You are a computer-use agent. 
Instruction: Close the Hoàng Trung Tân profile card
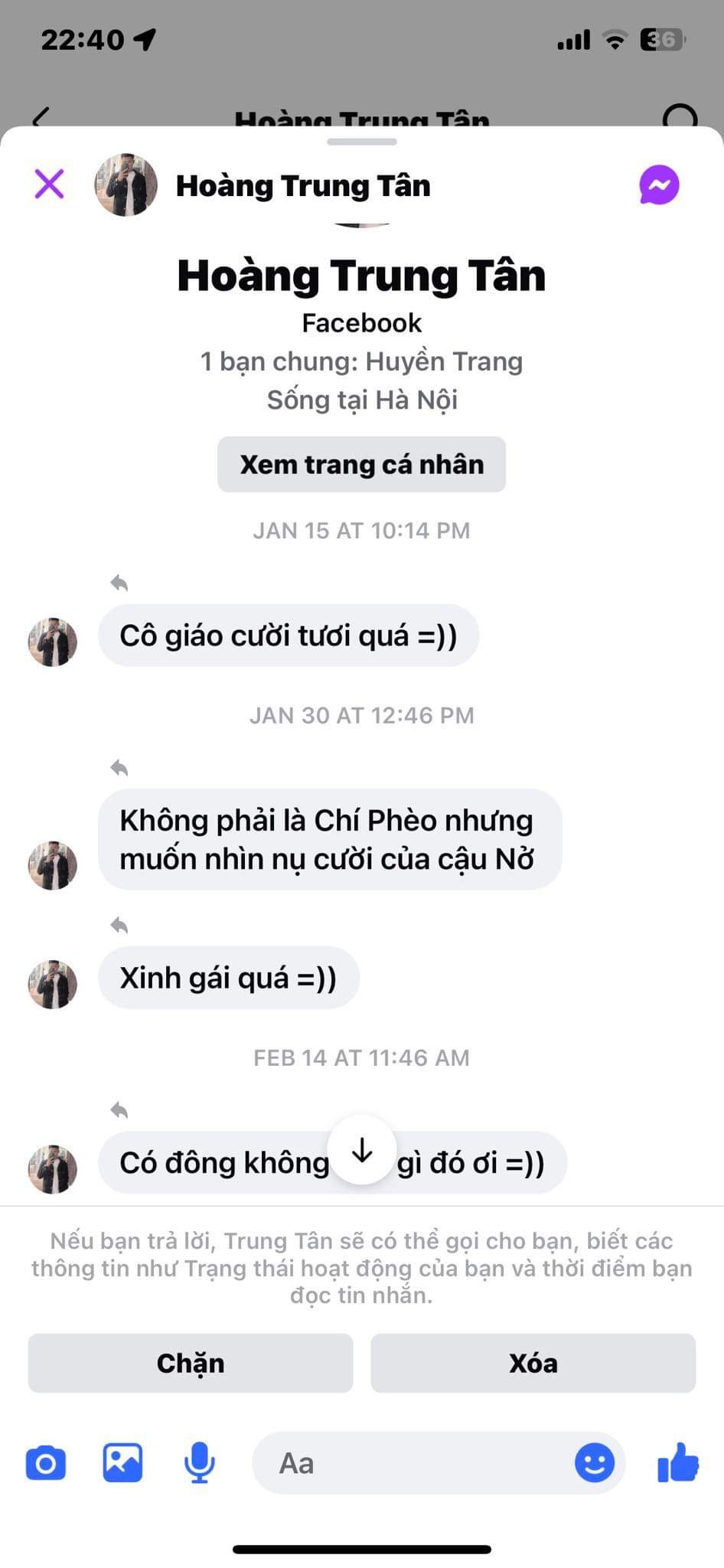pyautogui.click(x=48, y=184)
